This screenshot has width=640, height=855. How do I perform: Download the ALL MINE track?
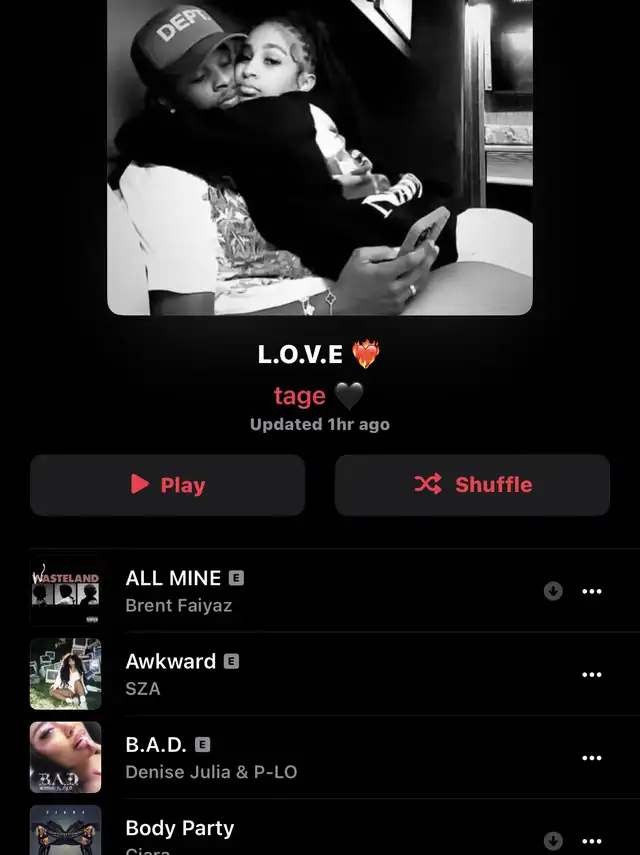point(552,591)
